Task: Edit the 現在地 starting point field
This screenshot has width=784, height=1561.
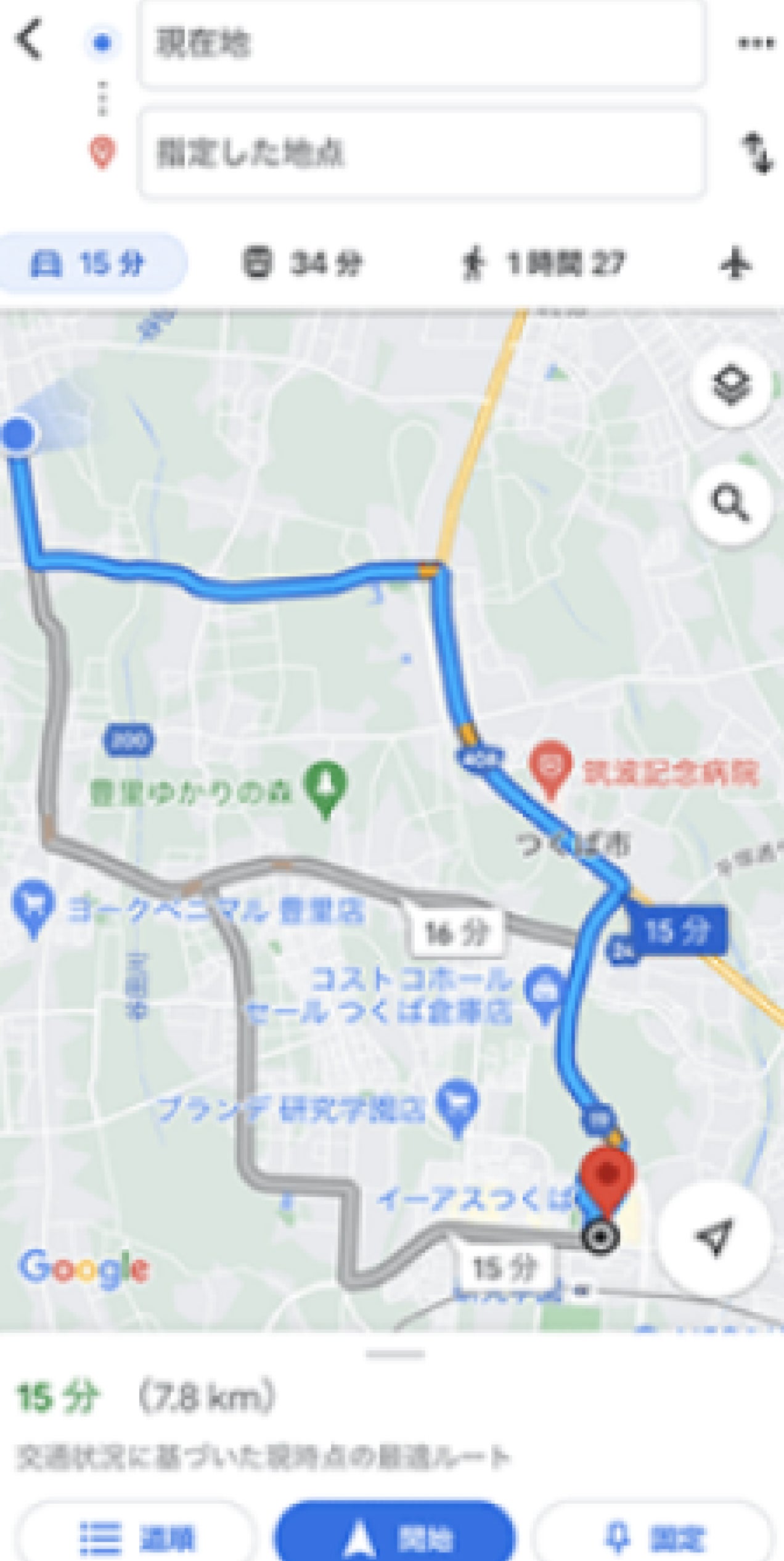Action: [422, 44]
